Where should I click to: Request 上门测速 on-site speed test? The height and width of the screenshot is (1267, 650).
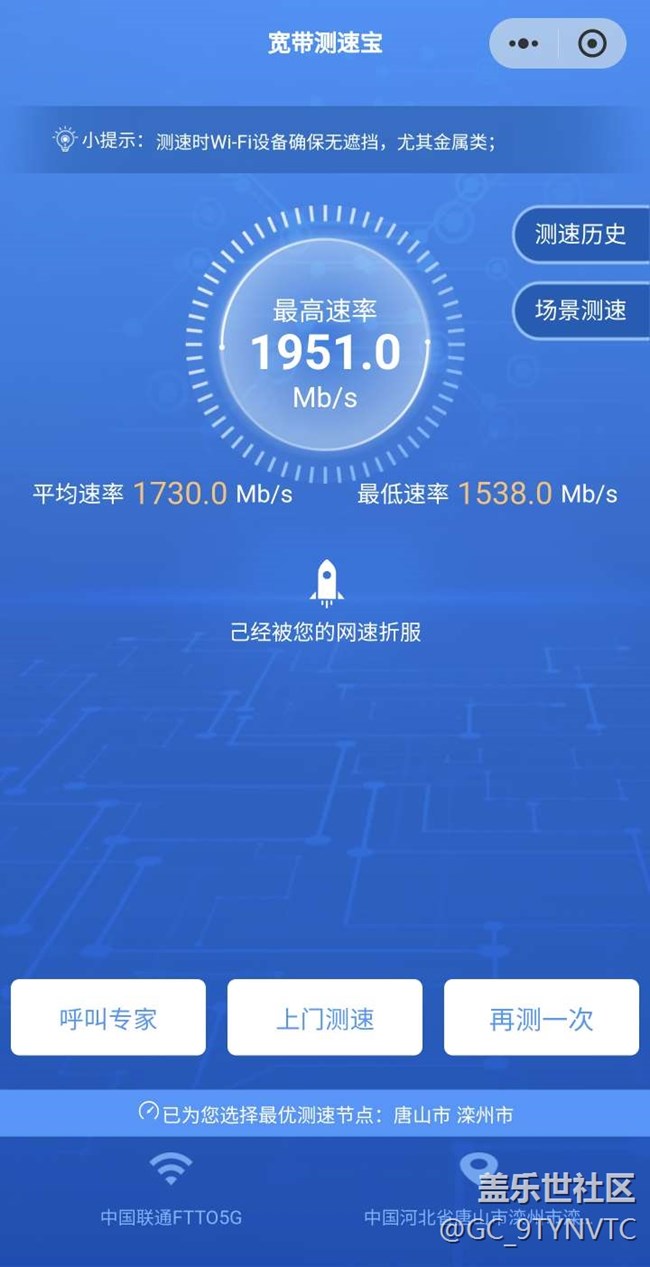[x=325, y=1018]
